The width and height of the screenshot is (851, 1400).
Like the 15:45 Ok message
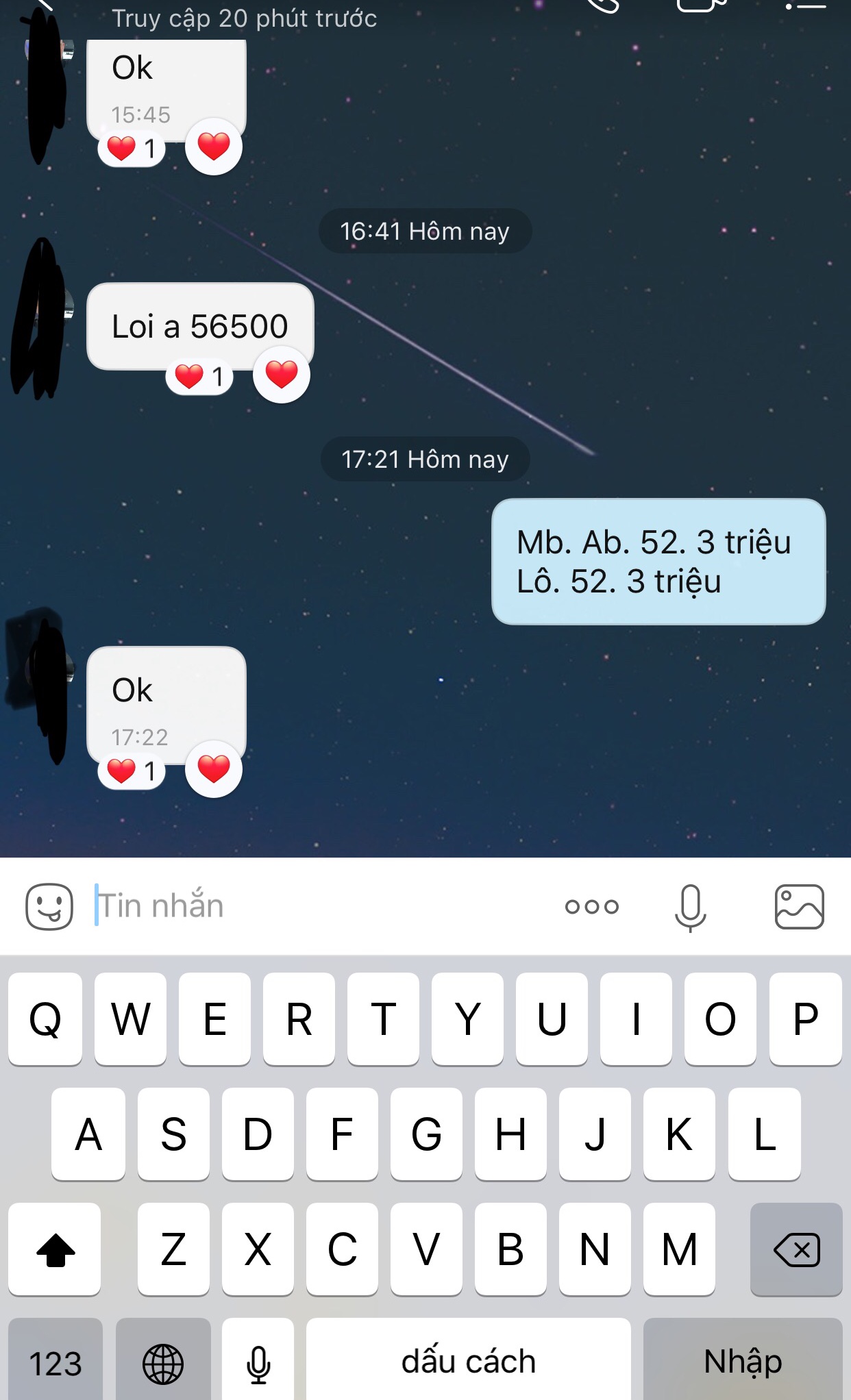click(x=214, y=146)
